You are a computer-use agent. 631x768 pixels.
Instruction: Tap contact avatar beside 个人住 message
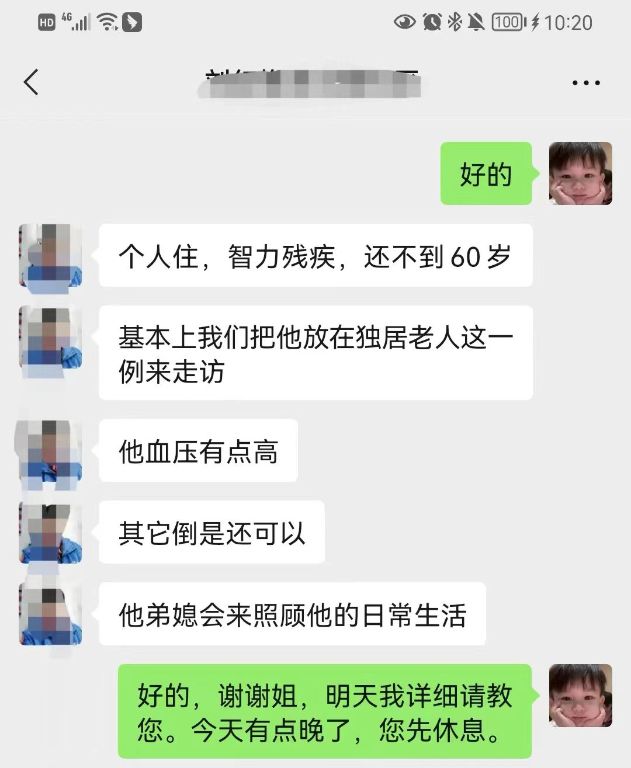pyautogui.click(x=50, y=256)
